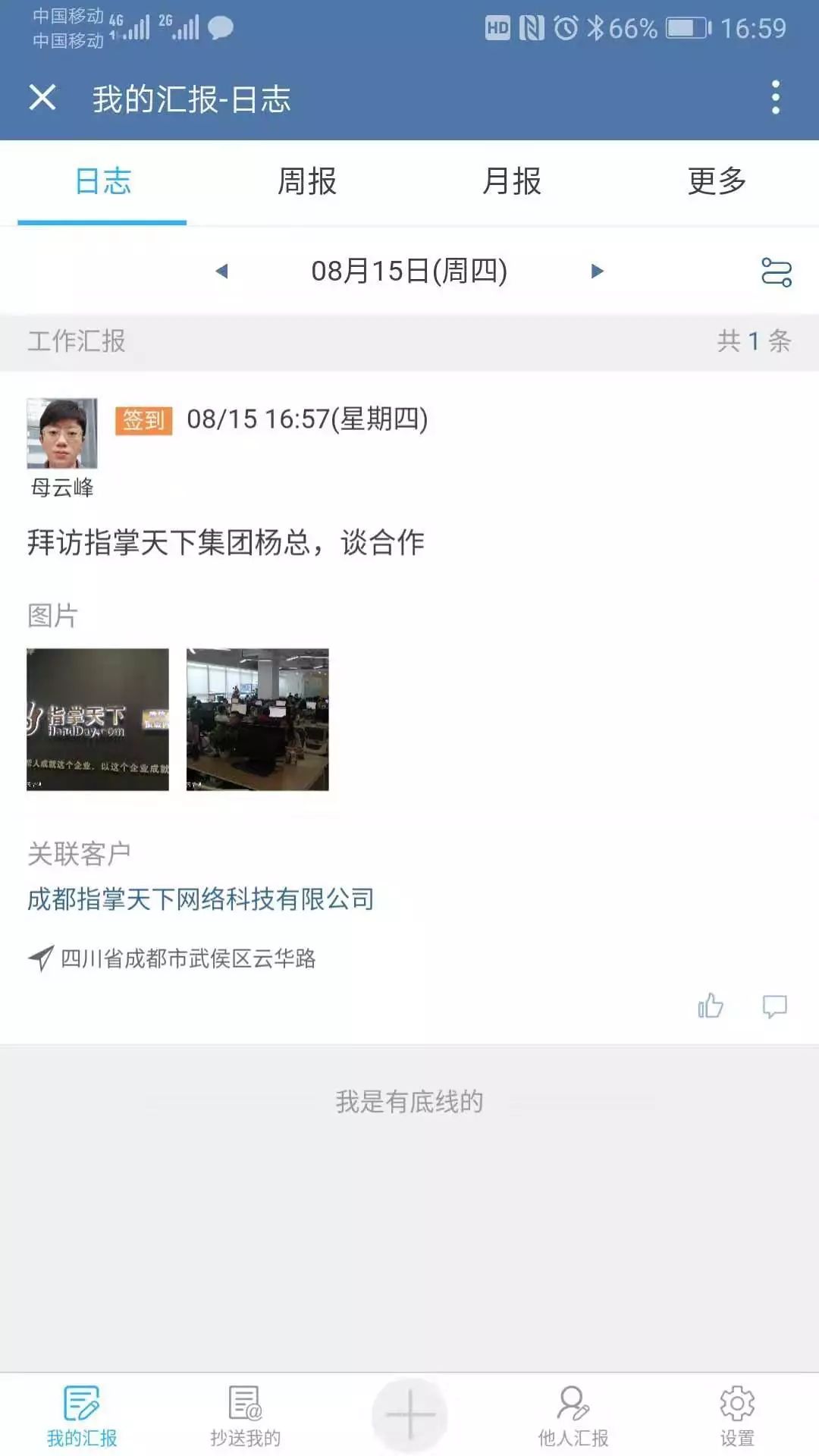Open the date picker for 08月15日
This screenshot has width=819, height=1456.
(409, 271)
